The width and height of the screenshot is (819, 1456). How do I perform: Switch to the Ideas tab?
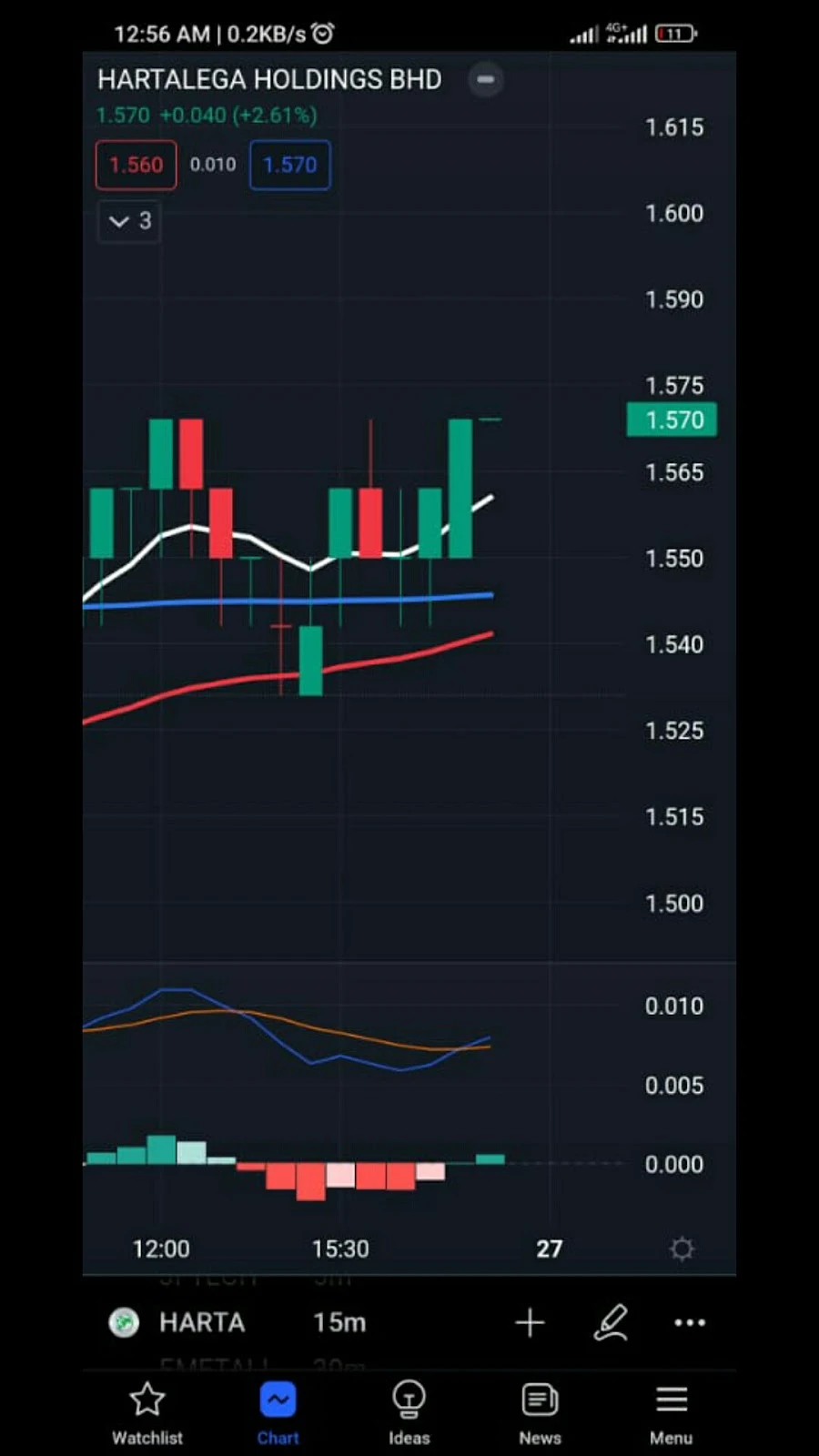[409, 1412]
